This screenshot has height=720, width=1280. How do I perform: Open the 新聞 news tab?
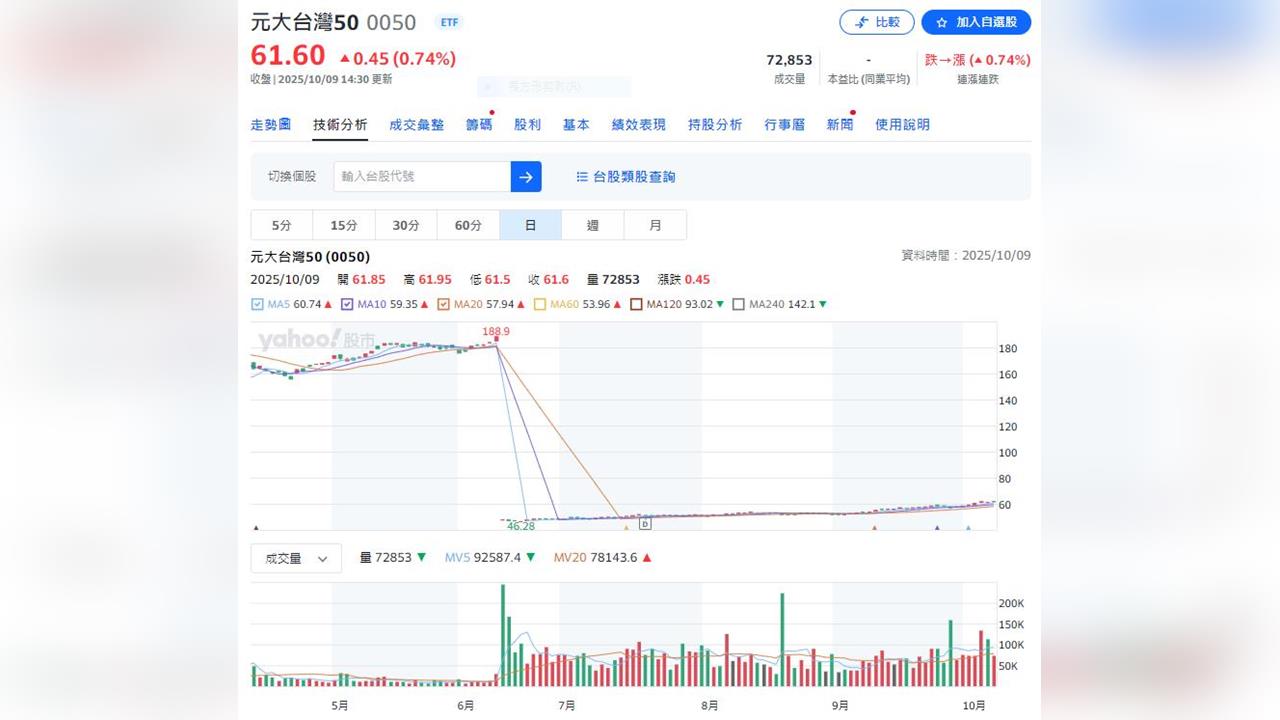(839, 125)
